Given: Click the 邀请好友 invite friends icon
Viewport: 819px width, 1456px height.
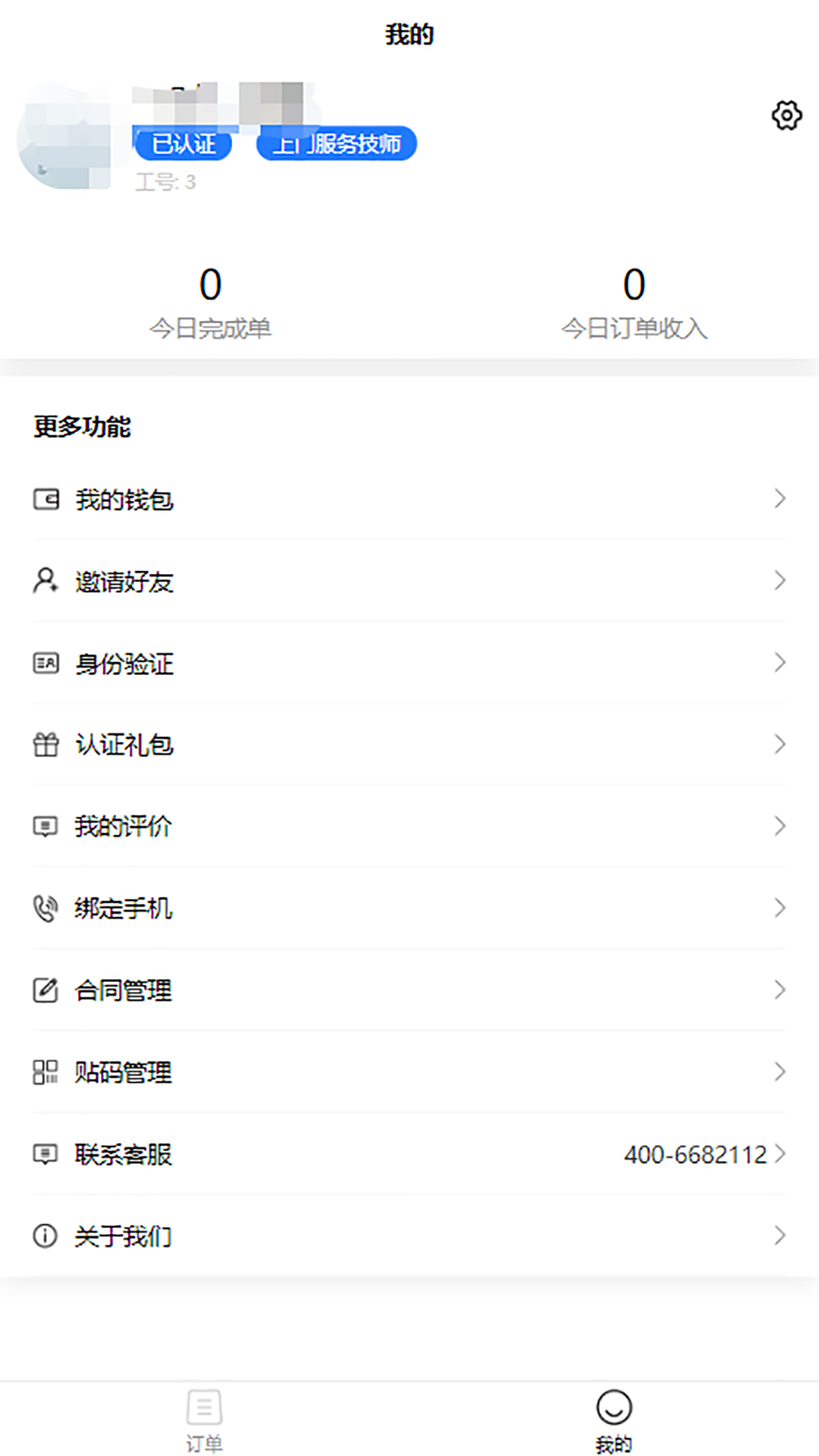Looking at the screenshot, I should coord(45,581).
